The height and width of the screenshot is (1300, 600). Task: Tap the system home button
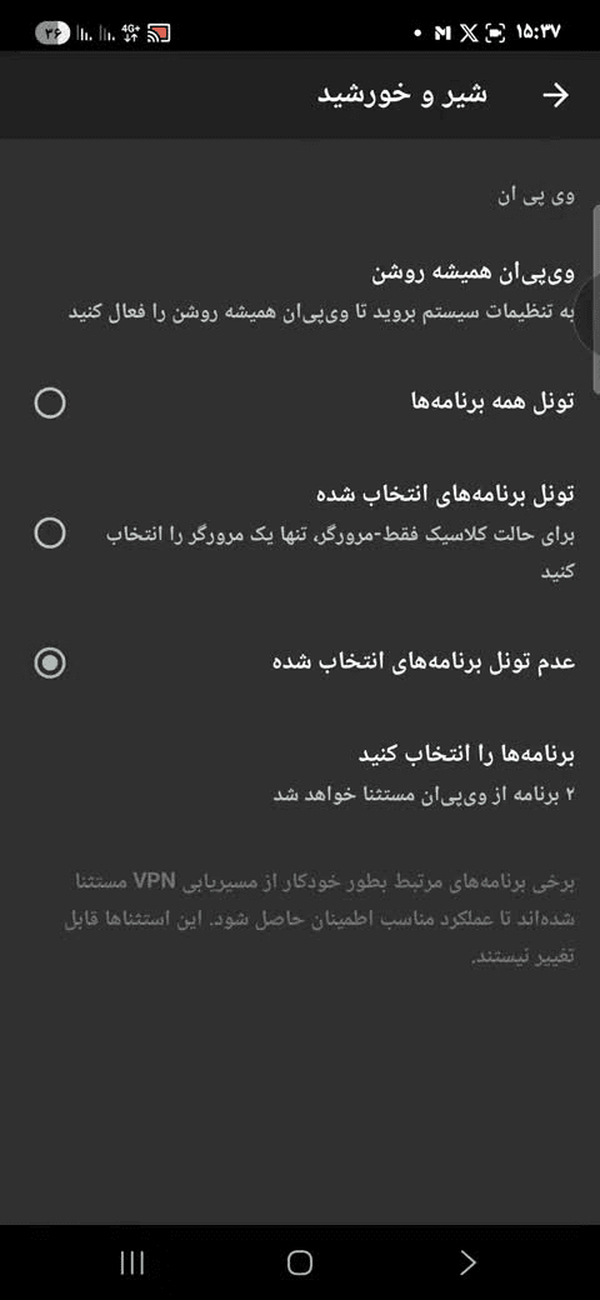click(300, 1263)
